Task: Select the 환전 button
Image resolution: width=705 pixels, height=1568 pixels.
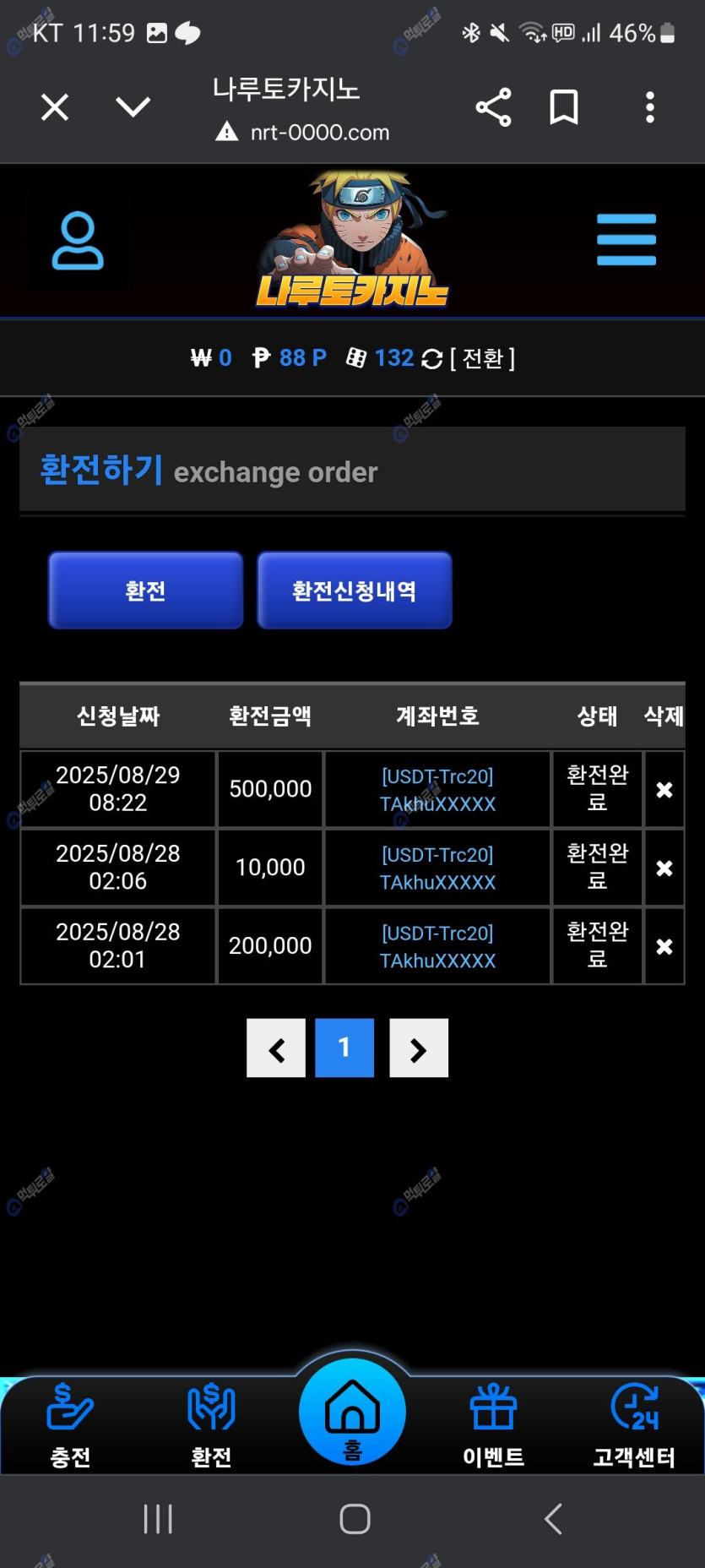Action: (145, 591)
